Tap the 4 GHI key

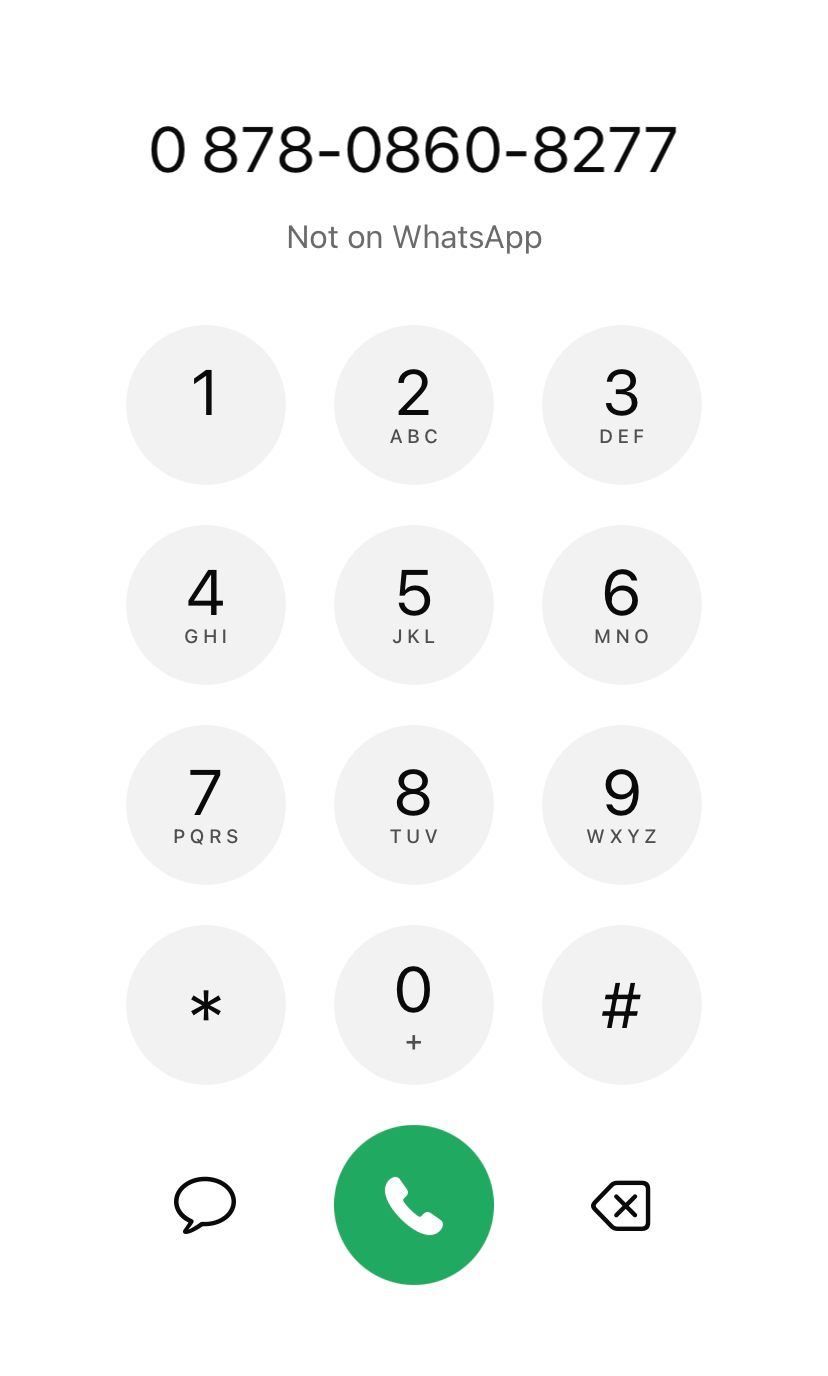click(206, 604)
